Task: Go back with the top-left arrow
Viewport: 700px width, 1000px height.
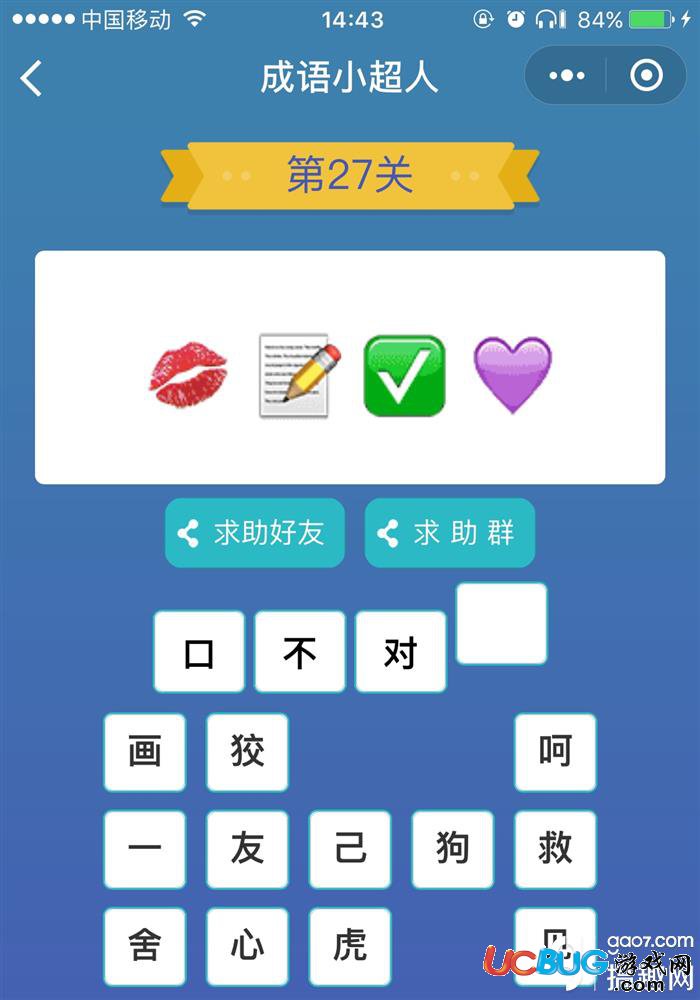Action: coord(32,77)
